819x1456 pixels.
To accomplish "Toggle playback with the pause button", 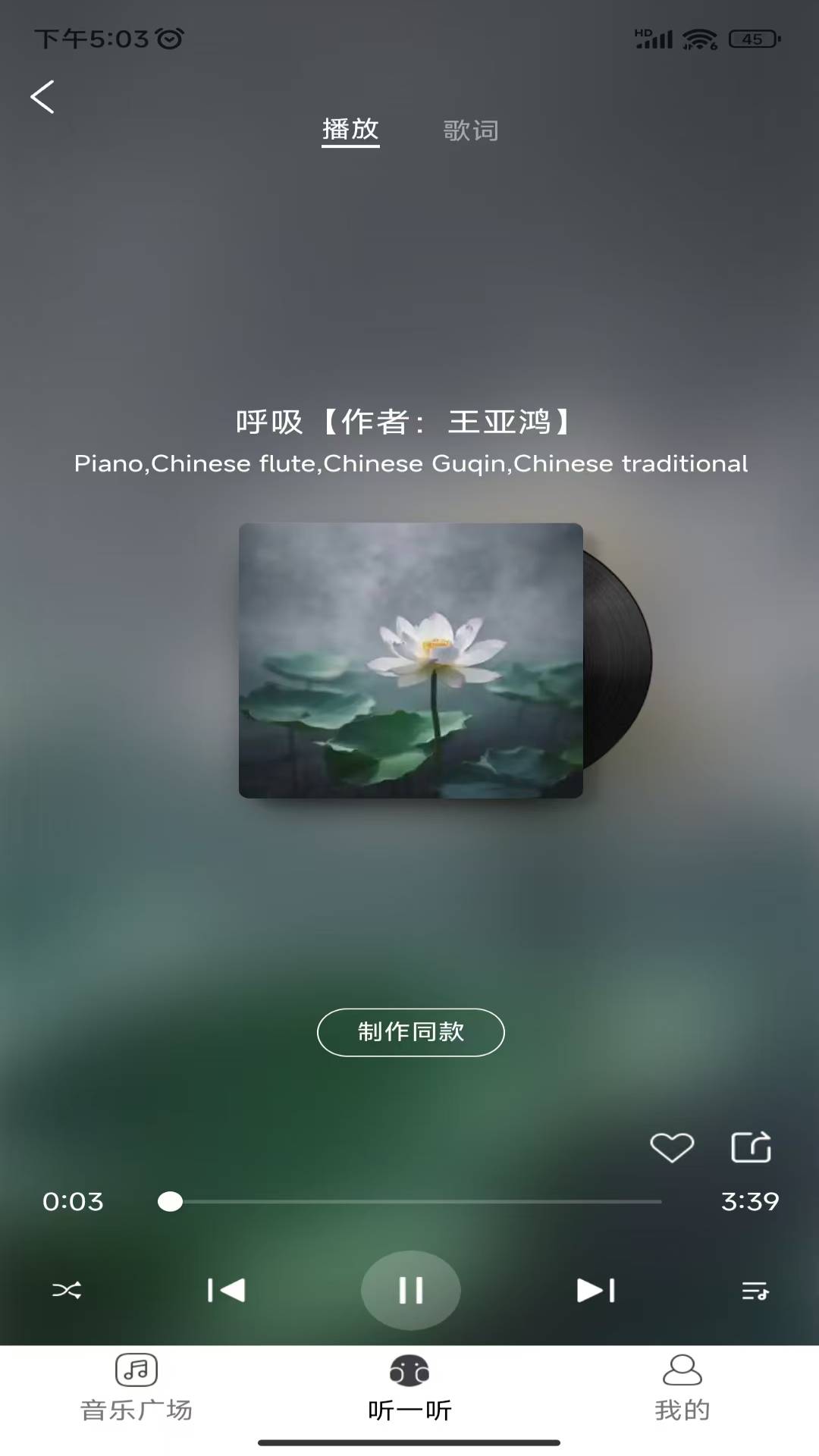I will (x=410, y=1289).
